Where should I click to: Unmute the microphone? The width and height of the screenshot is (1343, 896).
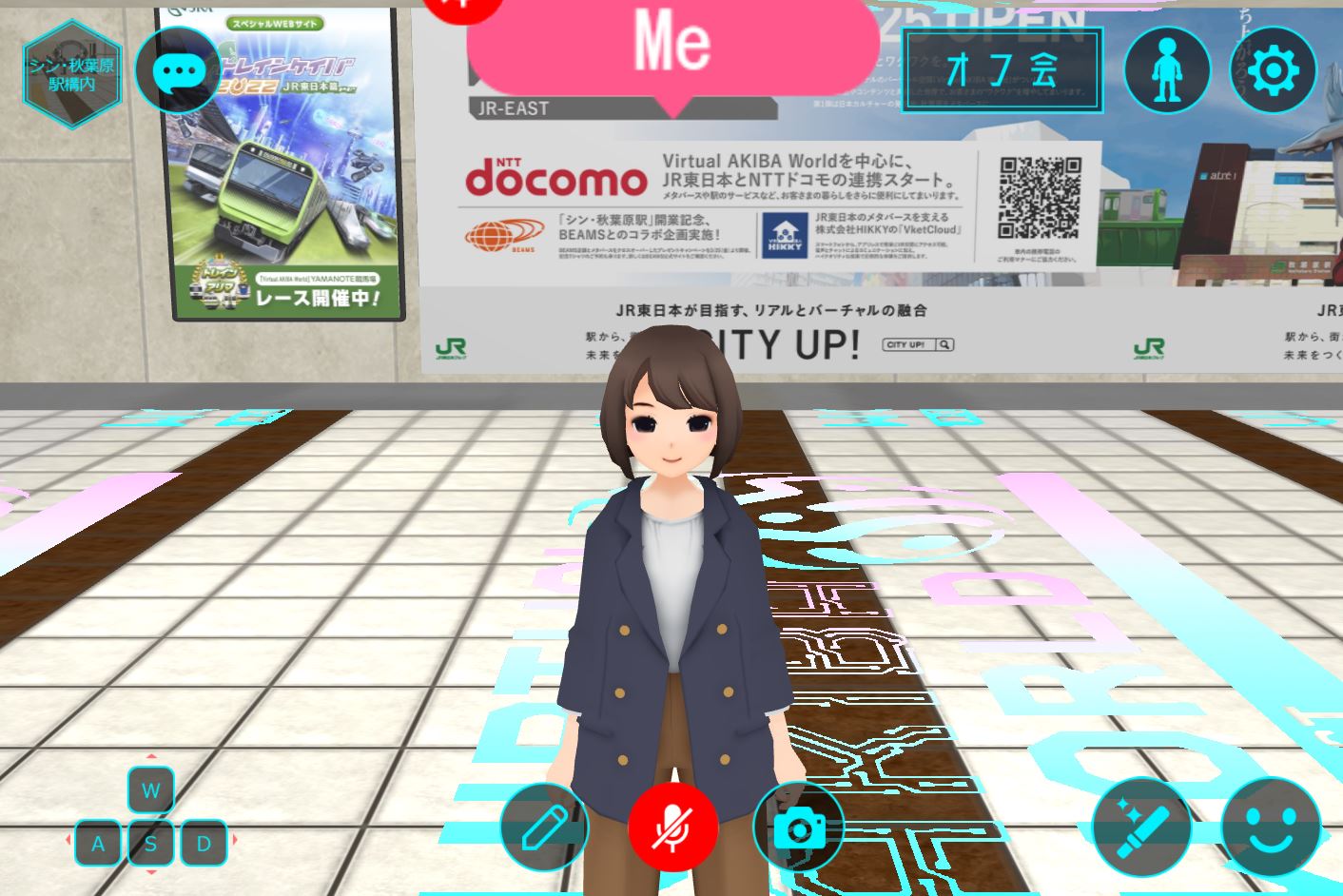pos(671,828)
